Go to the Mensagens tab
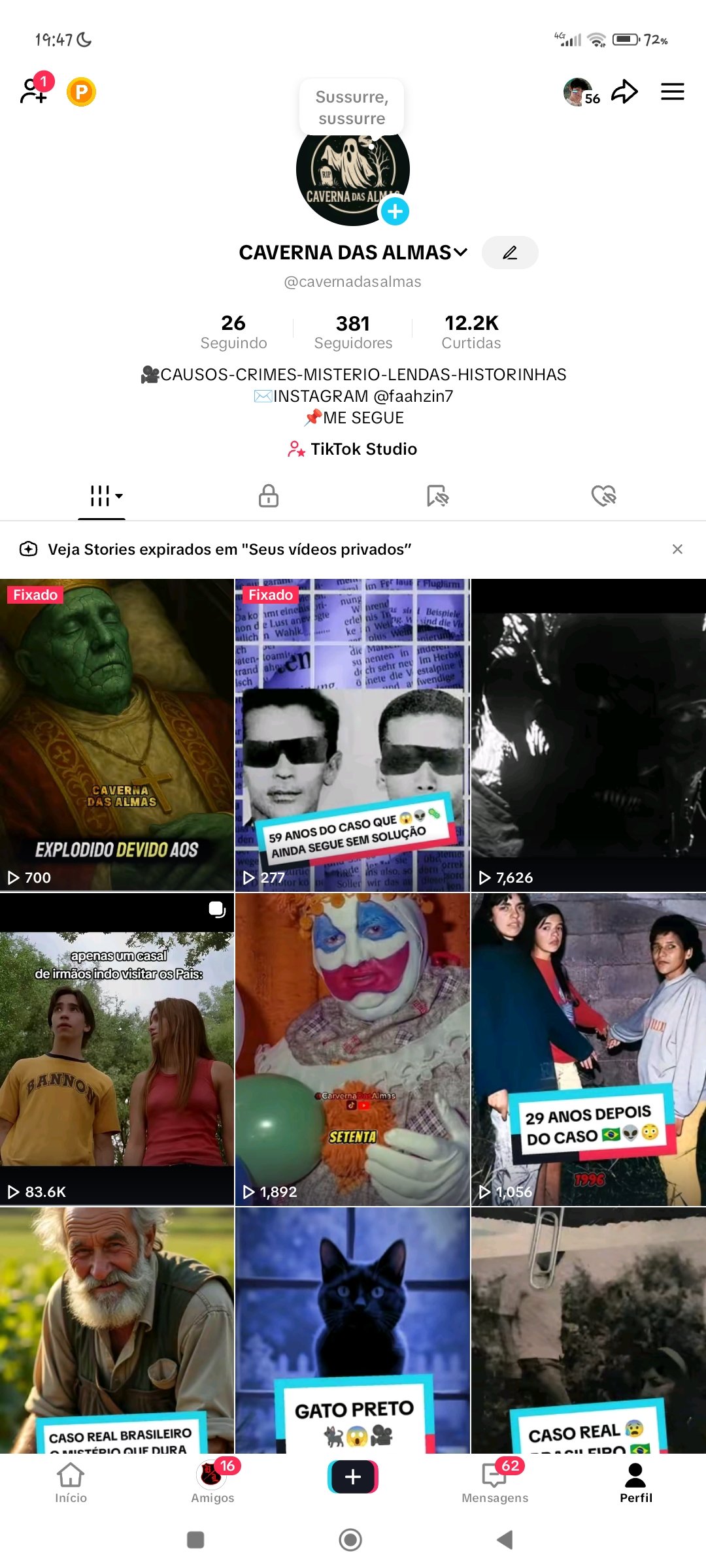The image size is (706, 1568). click(495, 1481)
